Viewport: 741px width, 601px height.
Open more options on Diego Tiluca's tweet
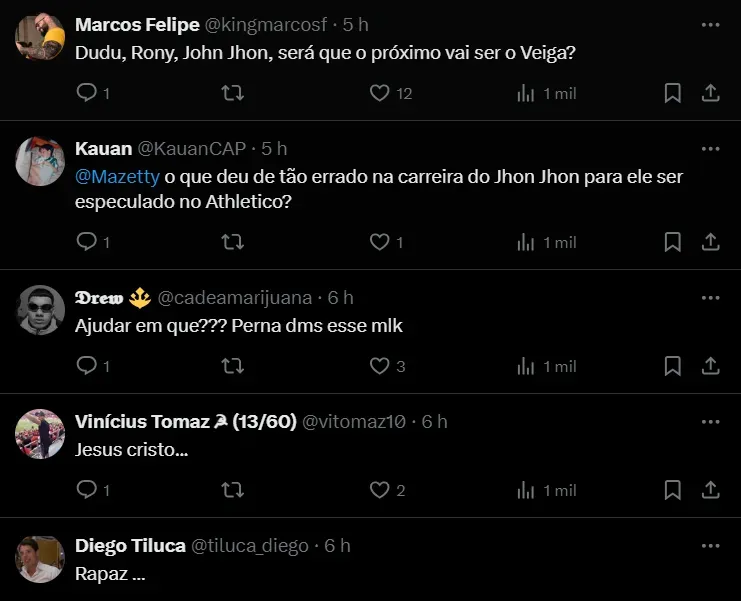(710, 545)
